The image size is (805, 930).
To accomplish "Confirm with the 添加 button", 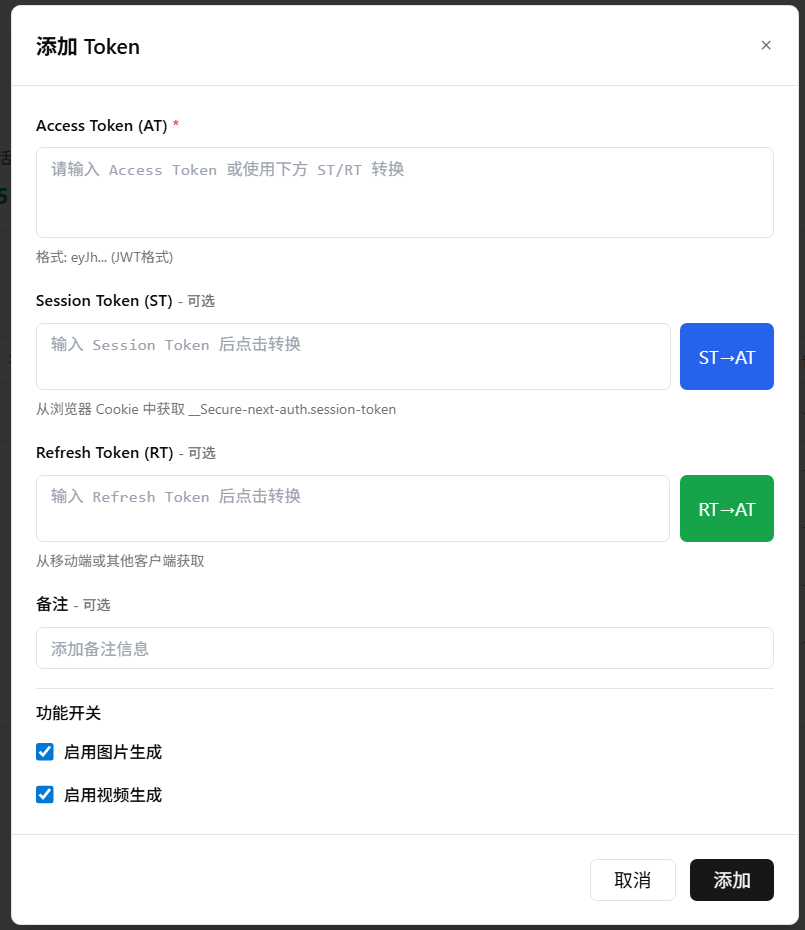I will point(731,880).
